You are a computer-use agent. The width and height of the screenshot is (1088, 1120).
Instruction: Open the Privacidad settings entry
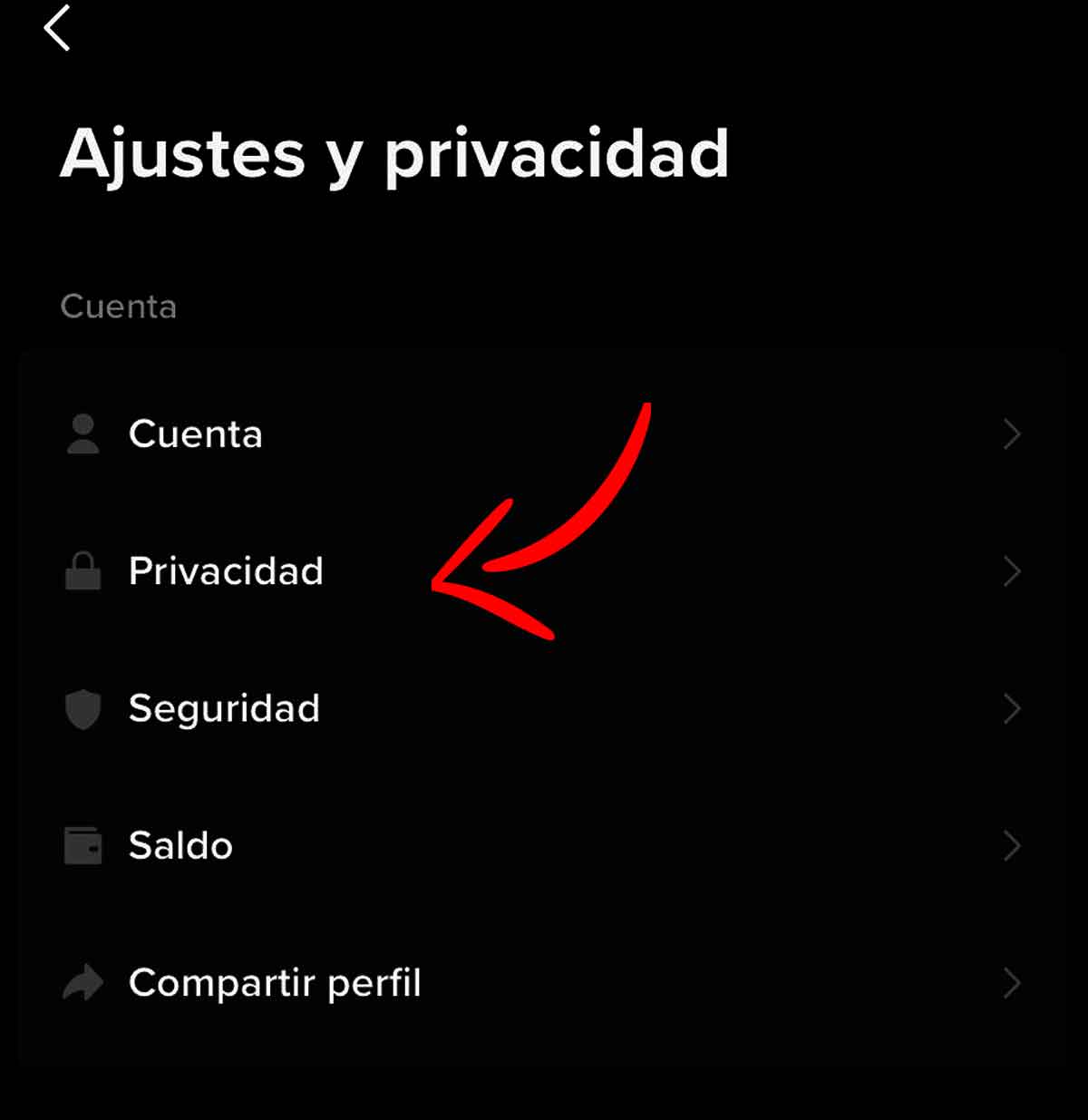[x=227, y=571]
